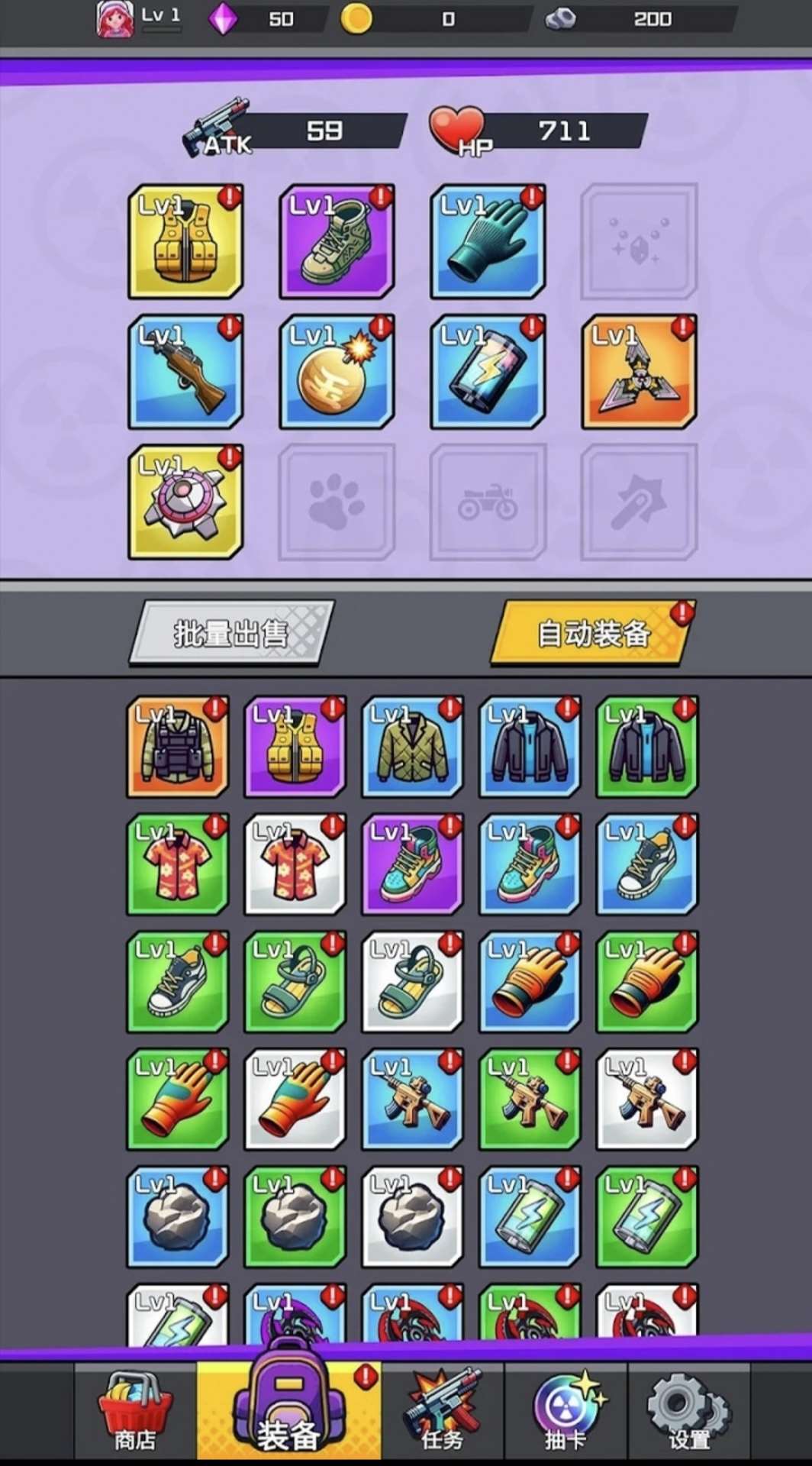Pick the white sandal in inventory
Screen dimensions: 812x1466
pos(412,983)
